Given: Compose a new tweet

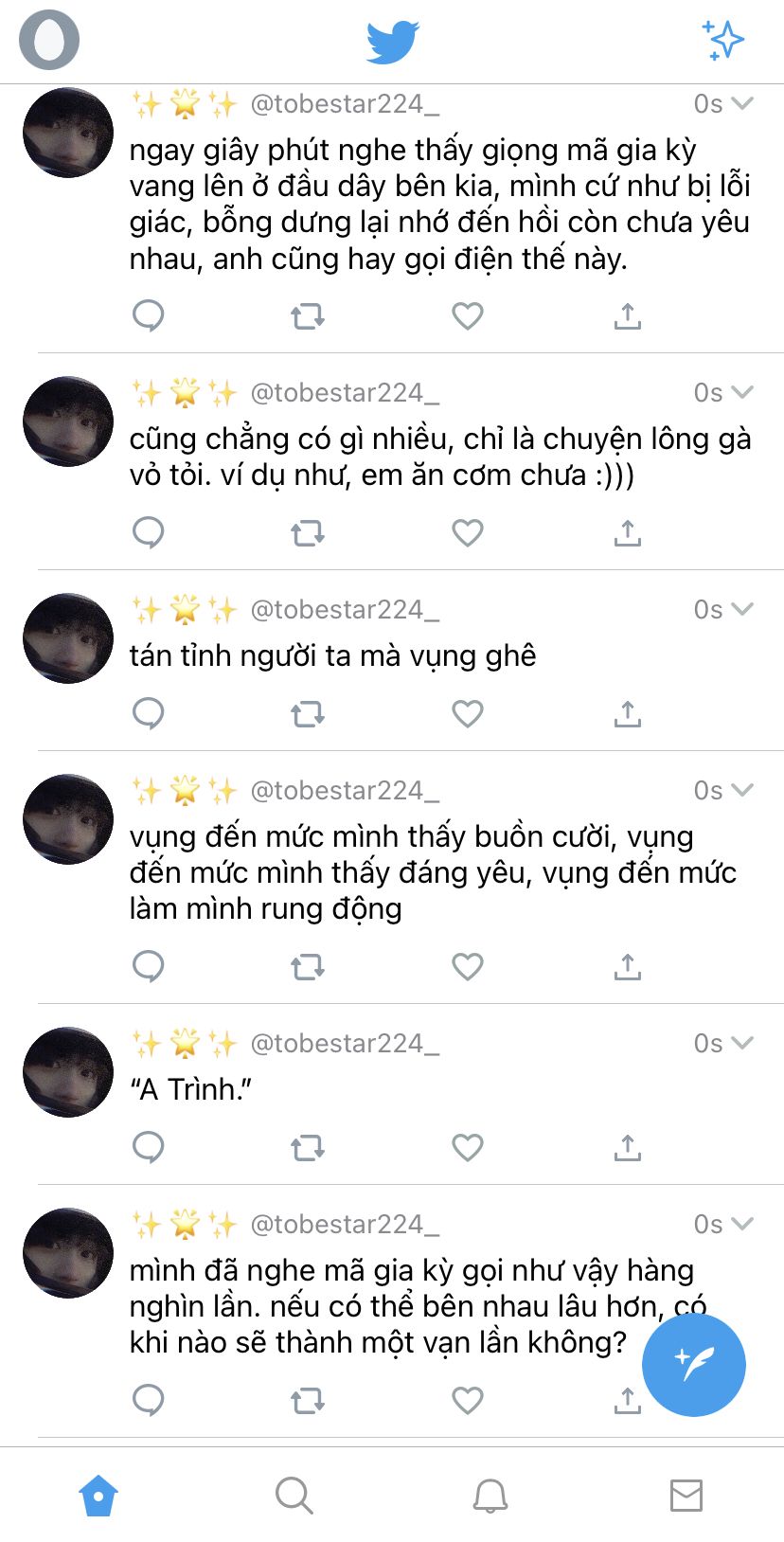Looking at the screenshot, I should tap(693, 1364).
